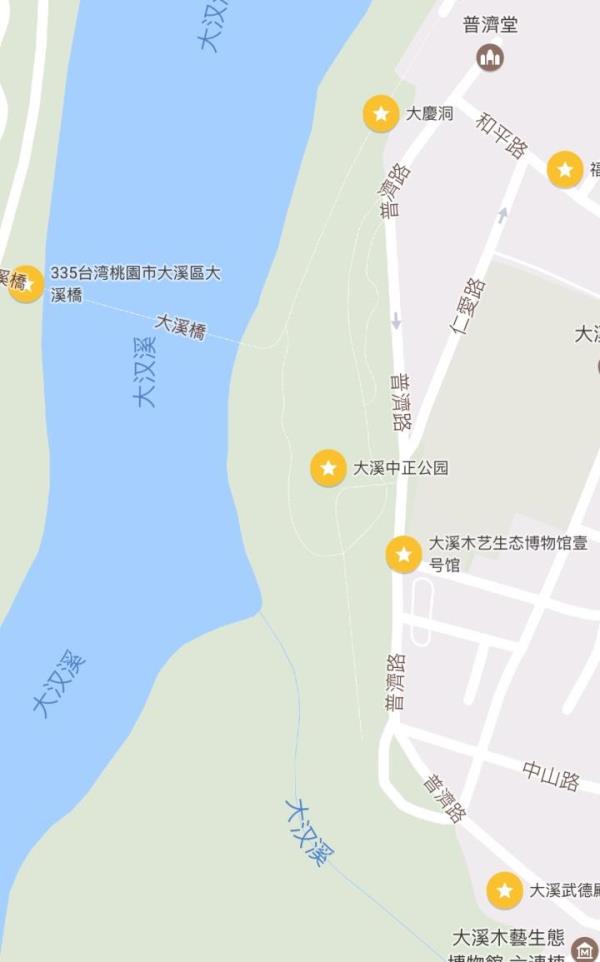Viewport: 600px width, 962px height.
Task: Tap the 大慶洞 starred place marker
Action: pyautogui.click(x=381, y=114)
